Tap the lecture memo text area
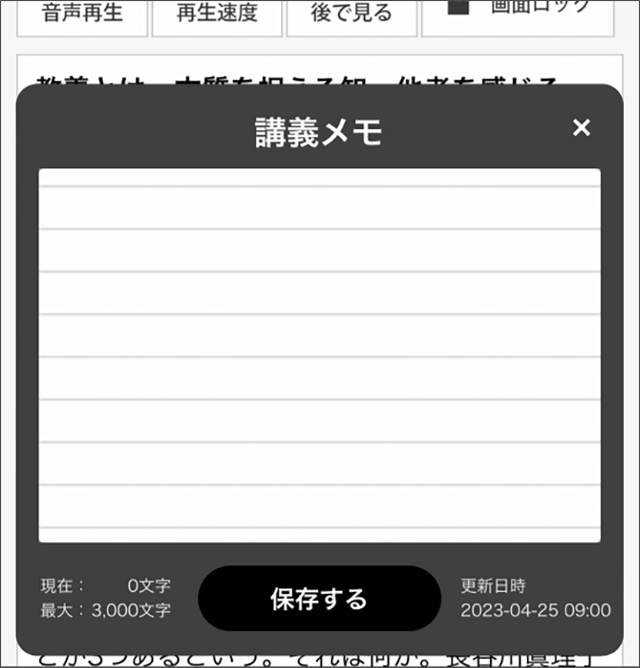Screen dimensions: 640x668 pyautogui.click(x=319, y=355)
